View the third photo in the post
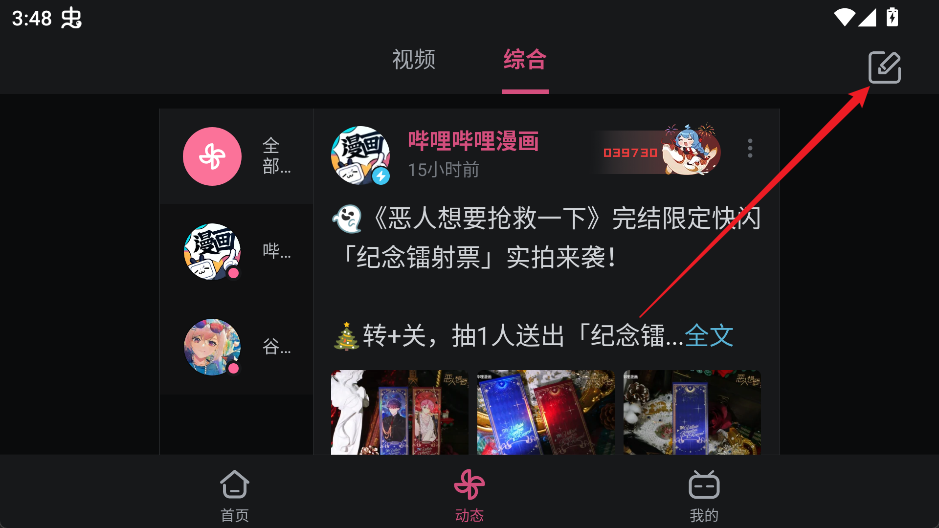This screenshot has width=939, height=528. [692, 412]
